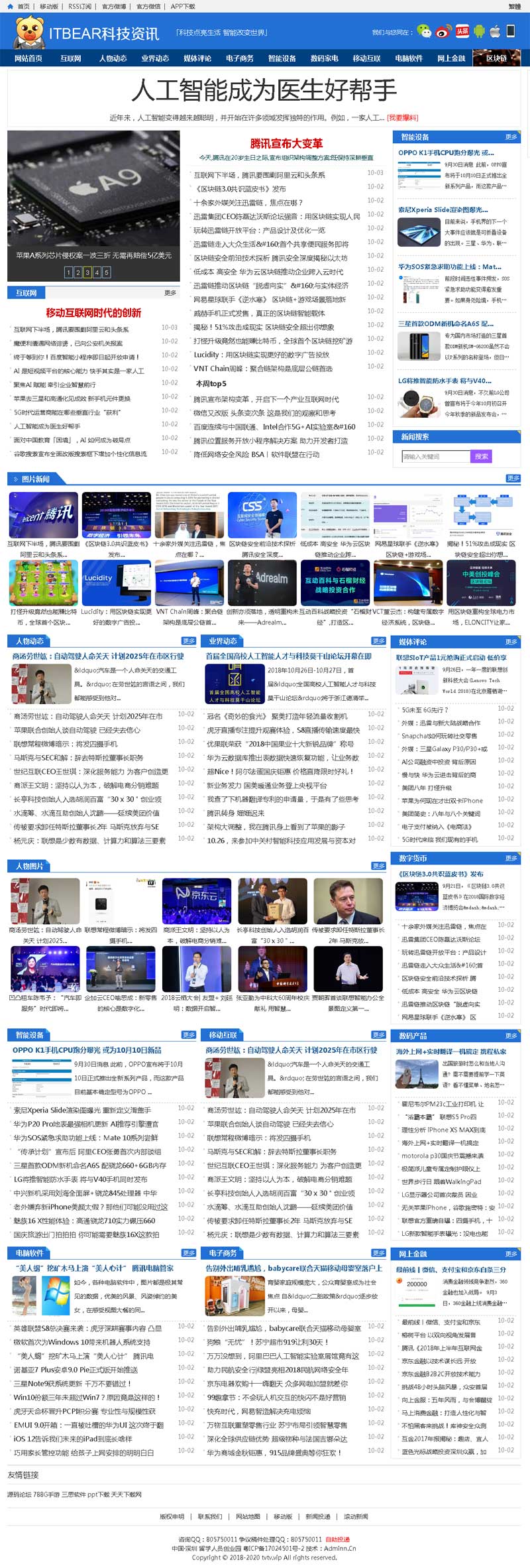Tap the RSS订阅 link
The image size is (530, 1568).
click(80, 7)
